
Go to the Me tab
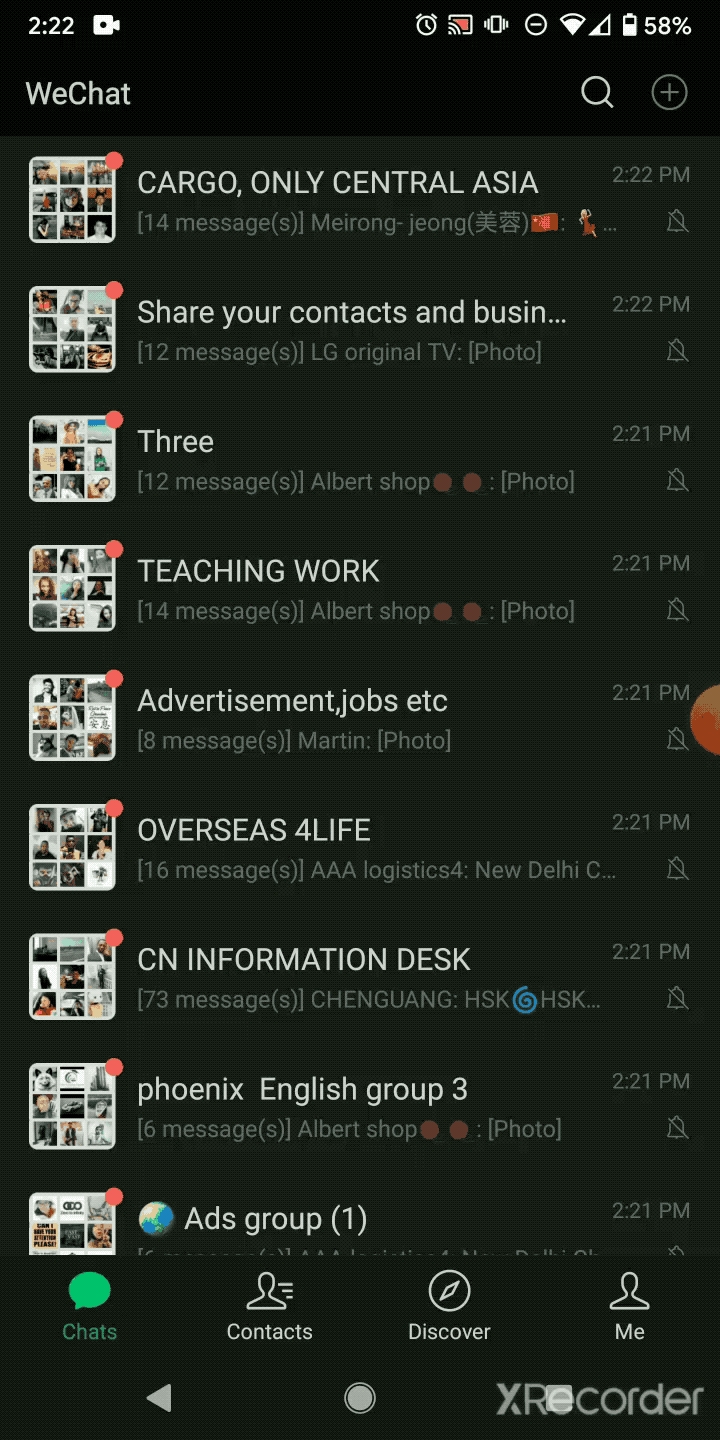(629, 1306)
